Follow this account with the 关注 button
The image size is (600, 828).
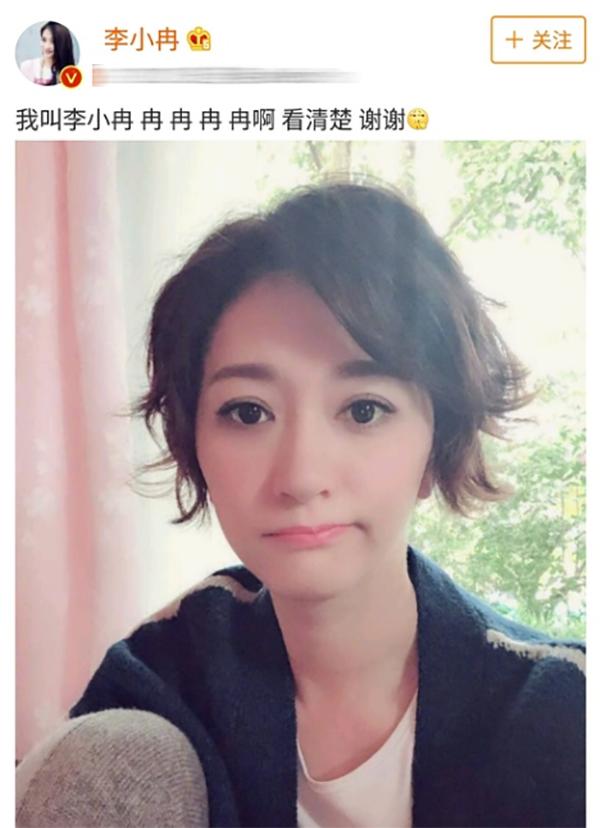[x=537, y=40]
